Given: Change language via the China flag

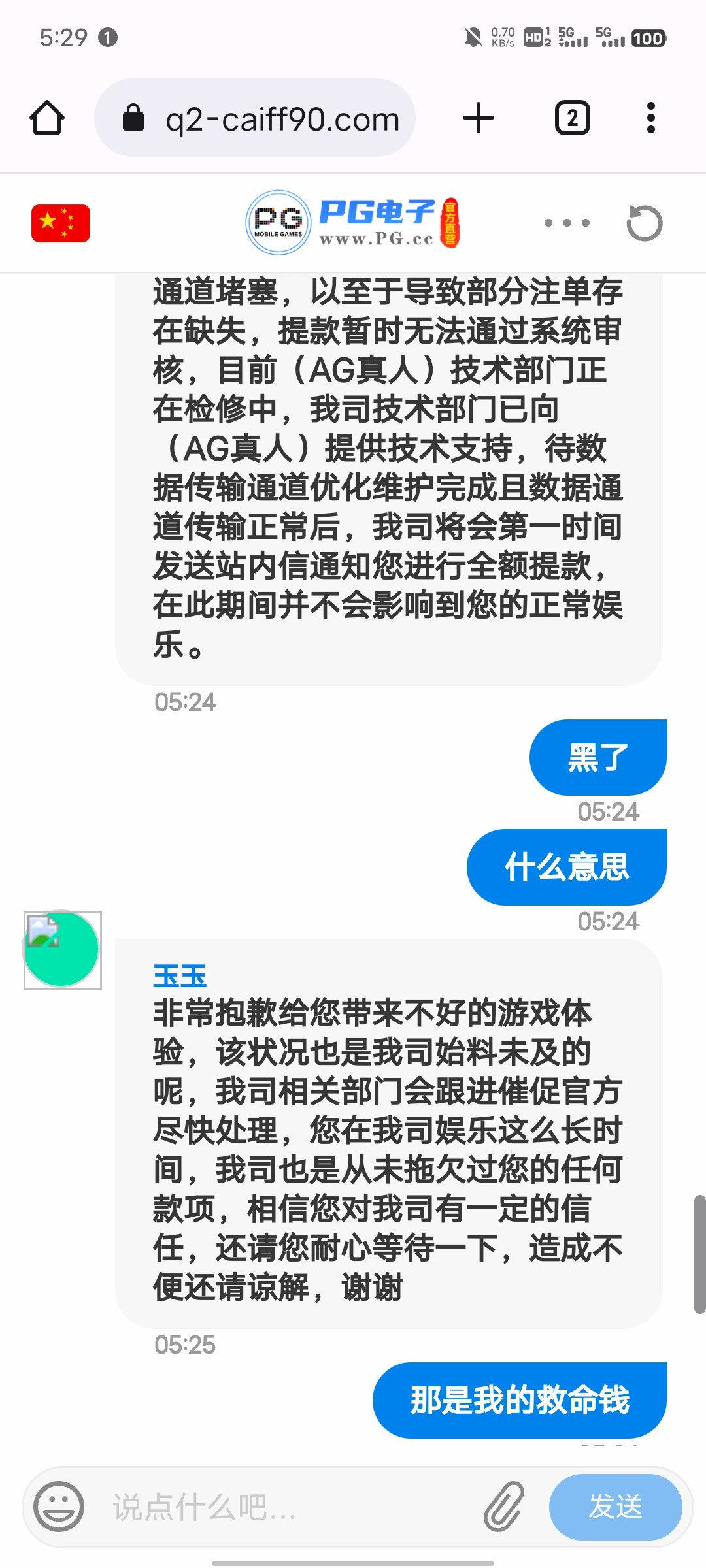Looking at the screenshot, I should point(61,223).
